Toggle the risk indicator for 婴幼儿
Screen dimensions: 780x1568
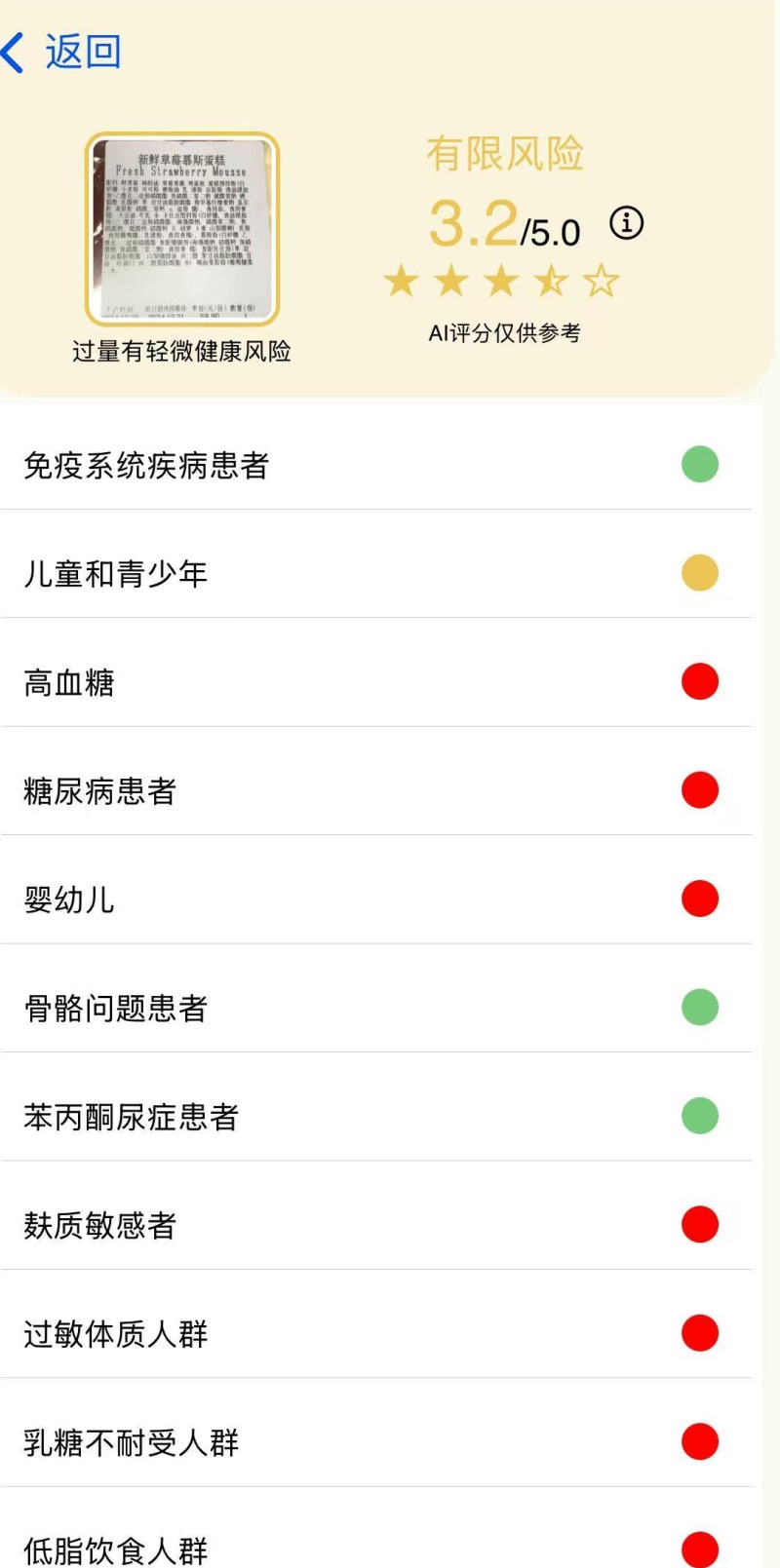coord(699,899)
